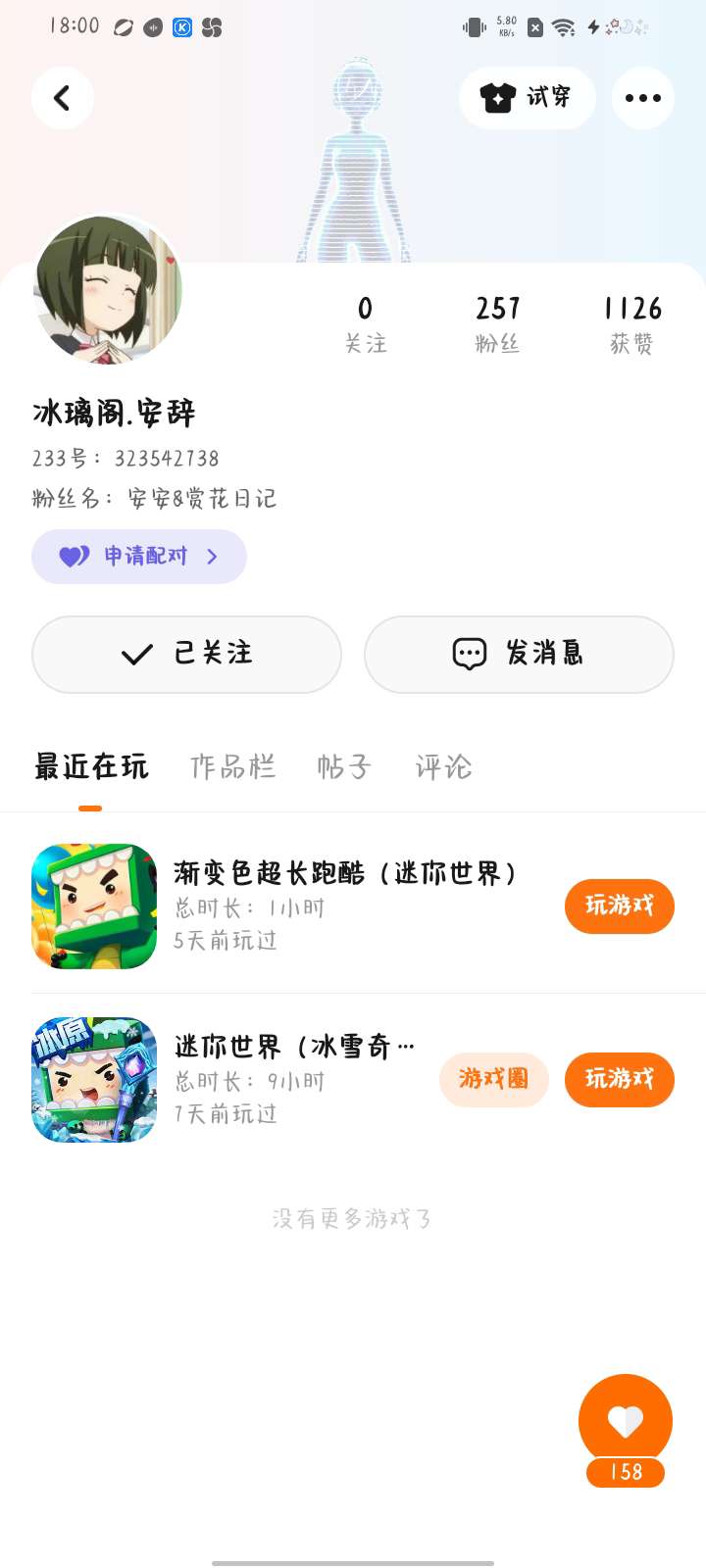Send a message with 发消息
This screenshot has width=706, height=1568.
(x=519, y=654)
